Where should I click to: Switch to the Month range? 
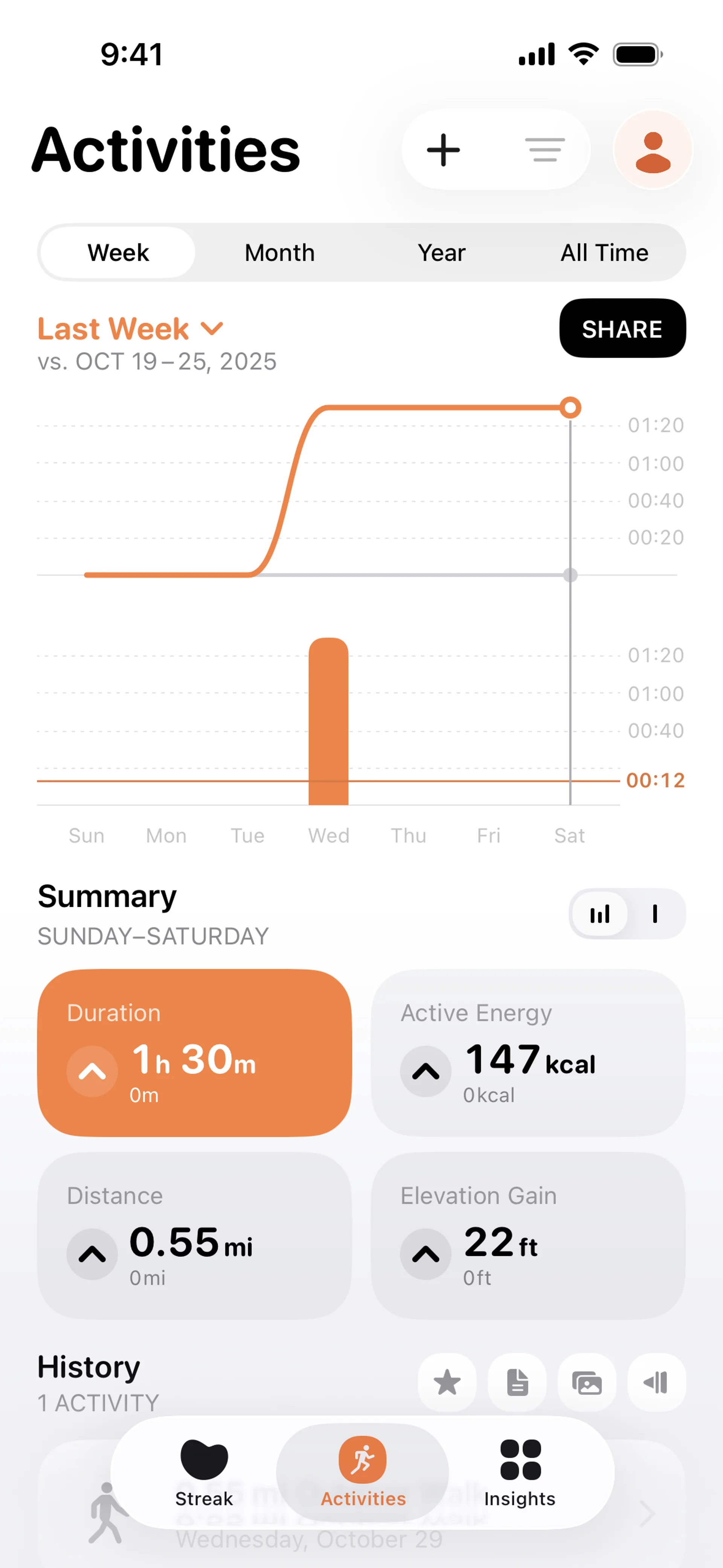click(x=279, y=253)
